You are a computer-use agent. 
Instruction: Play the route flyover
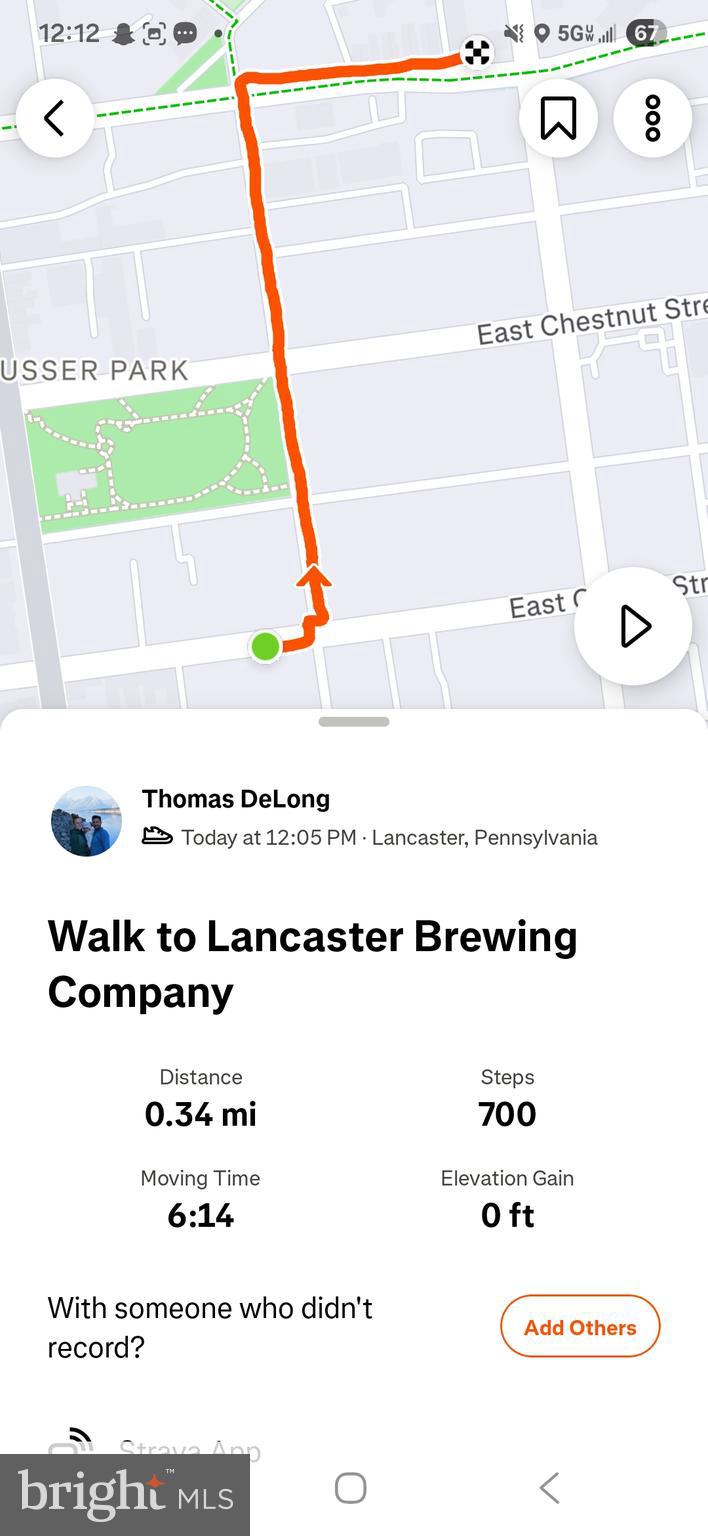633,626
